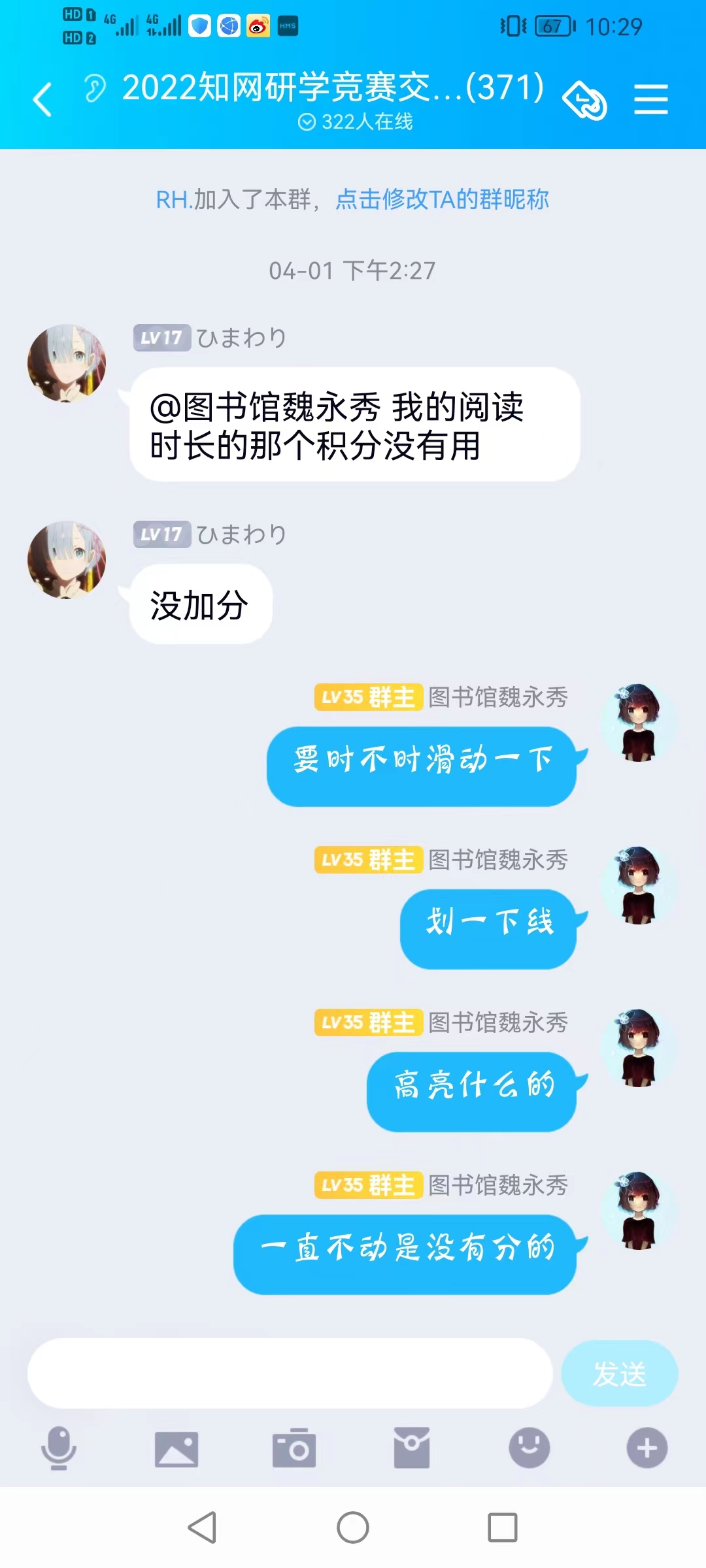Focus the message input field
The height and width of the screenshot is (1568, 706).
coord(290,1373)
